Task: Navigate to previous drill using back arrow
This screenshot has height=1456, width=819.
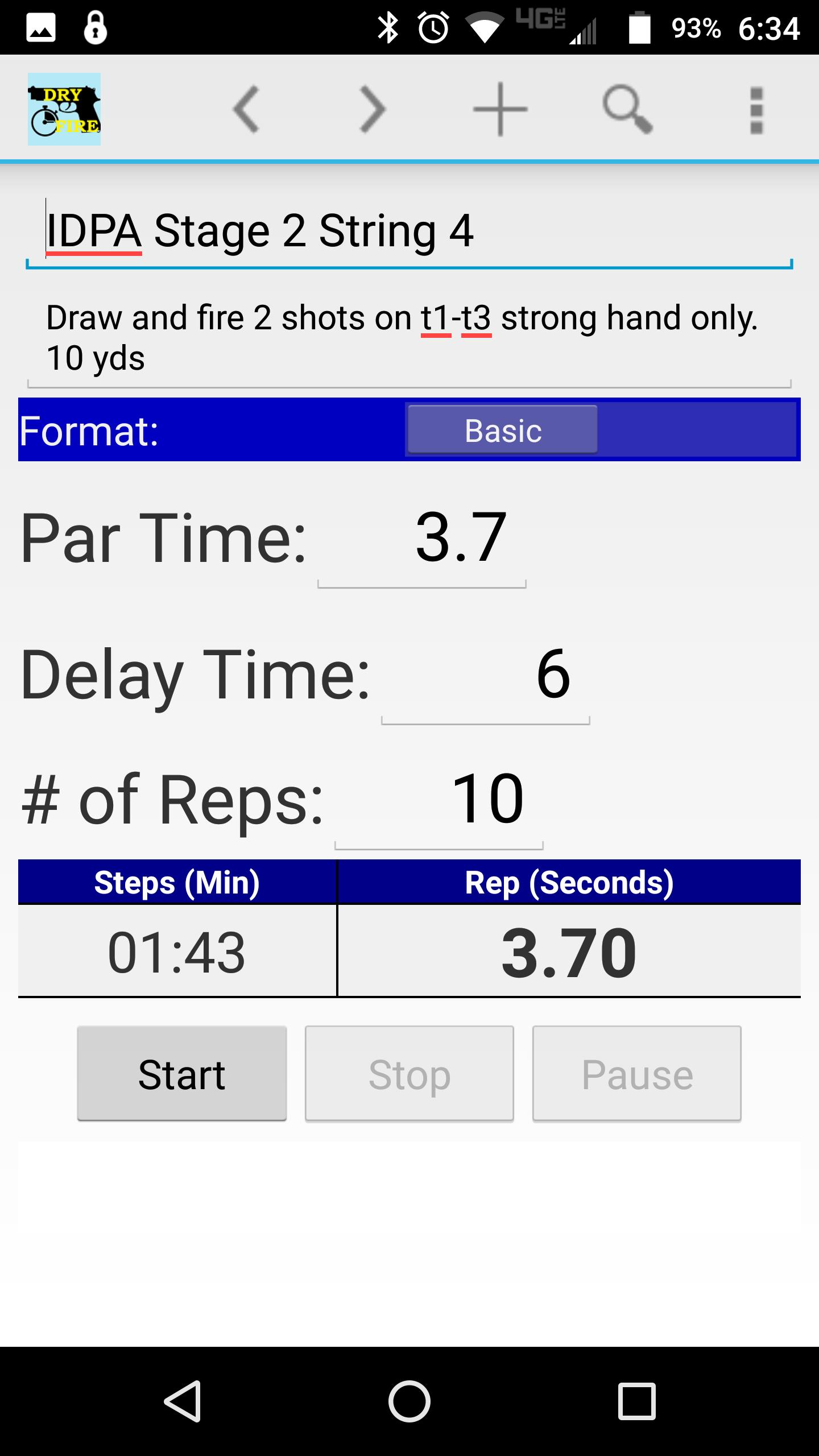Action: coord(246,110)
